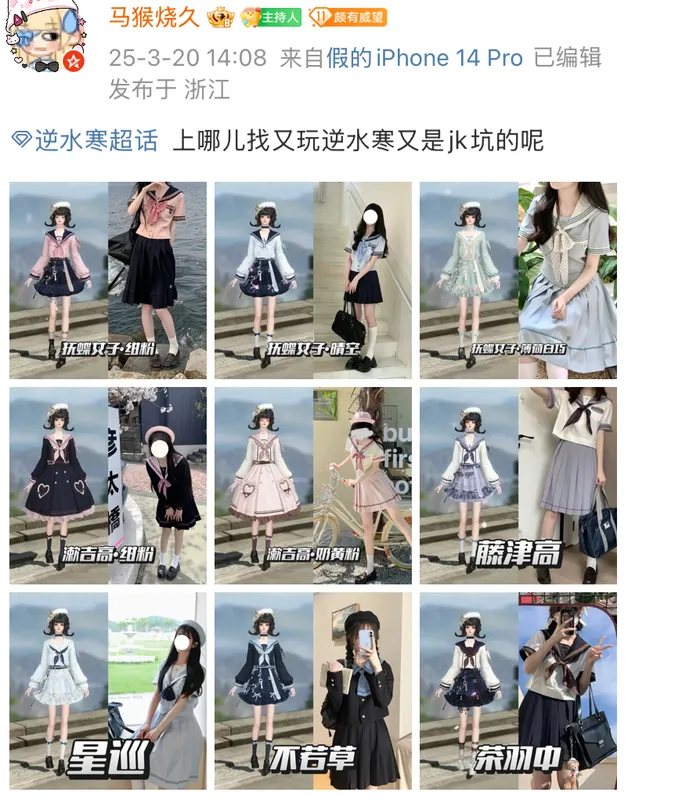Enlarge the 藤津高 image
This screenshot has width=700, height=803.
tap(518, 485)
